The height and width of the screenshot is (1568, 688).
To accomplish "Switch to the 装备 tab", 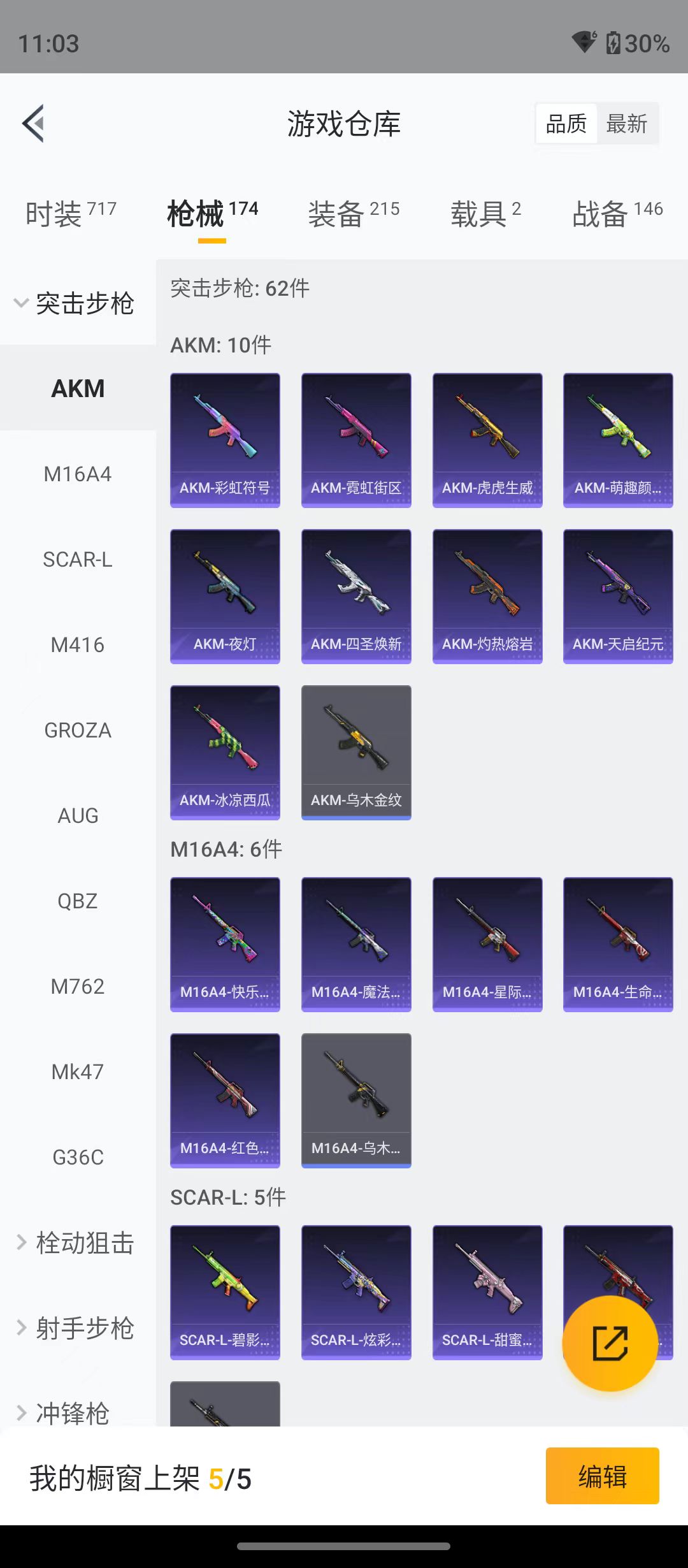I will (x=354, y=214).
